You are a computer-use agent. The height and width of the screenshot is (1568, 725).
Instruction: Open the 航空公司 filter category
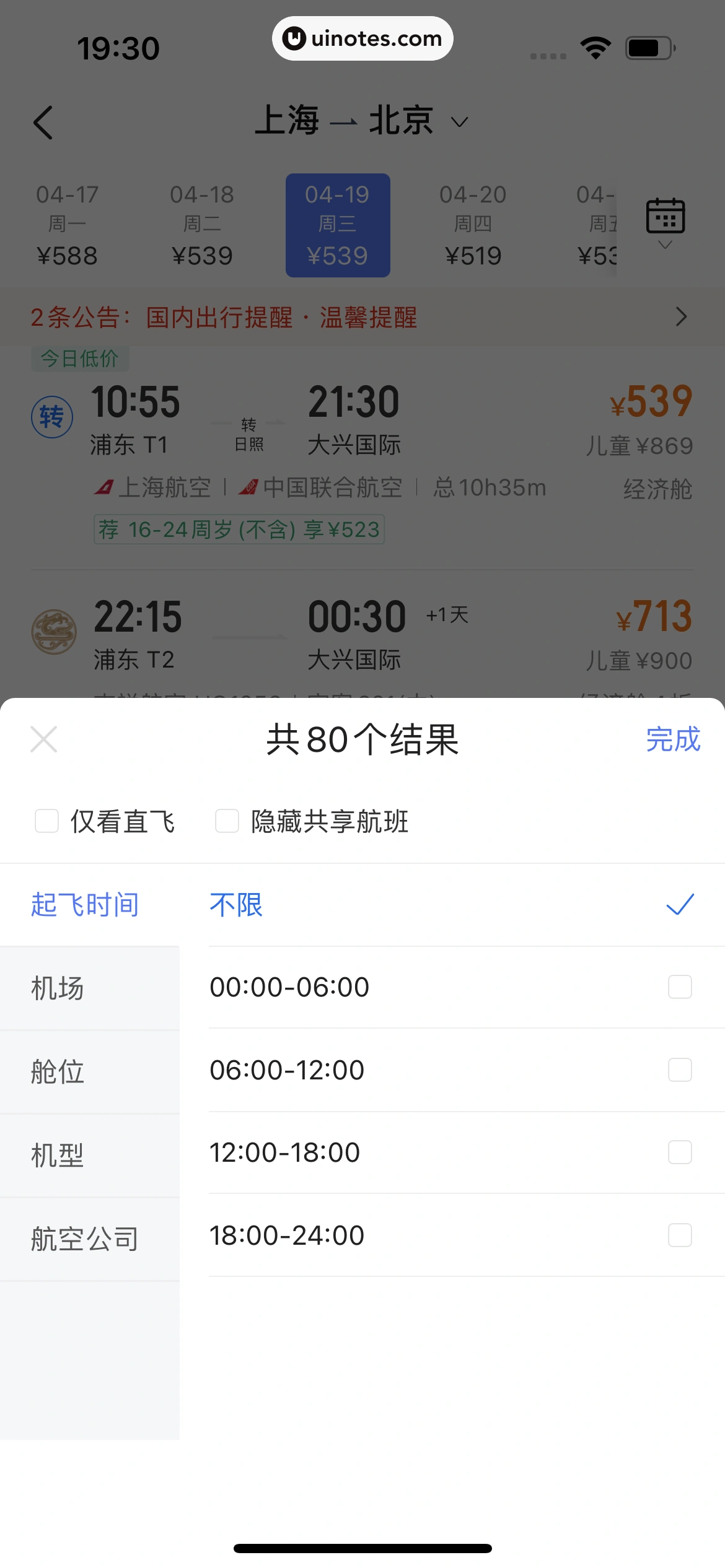(x=86, y=1239)
